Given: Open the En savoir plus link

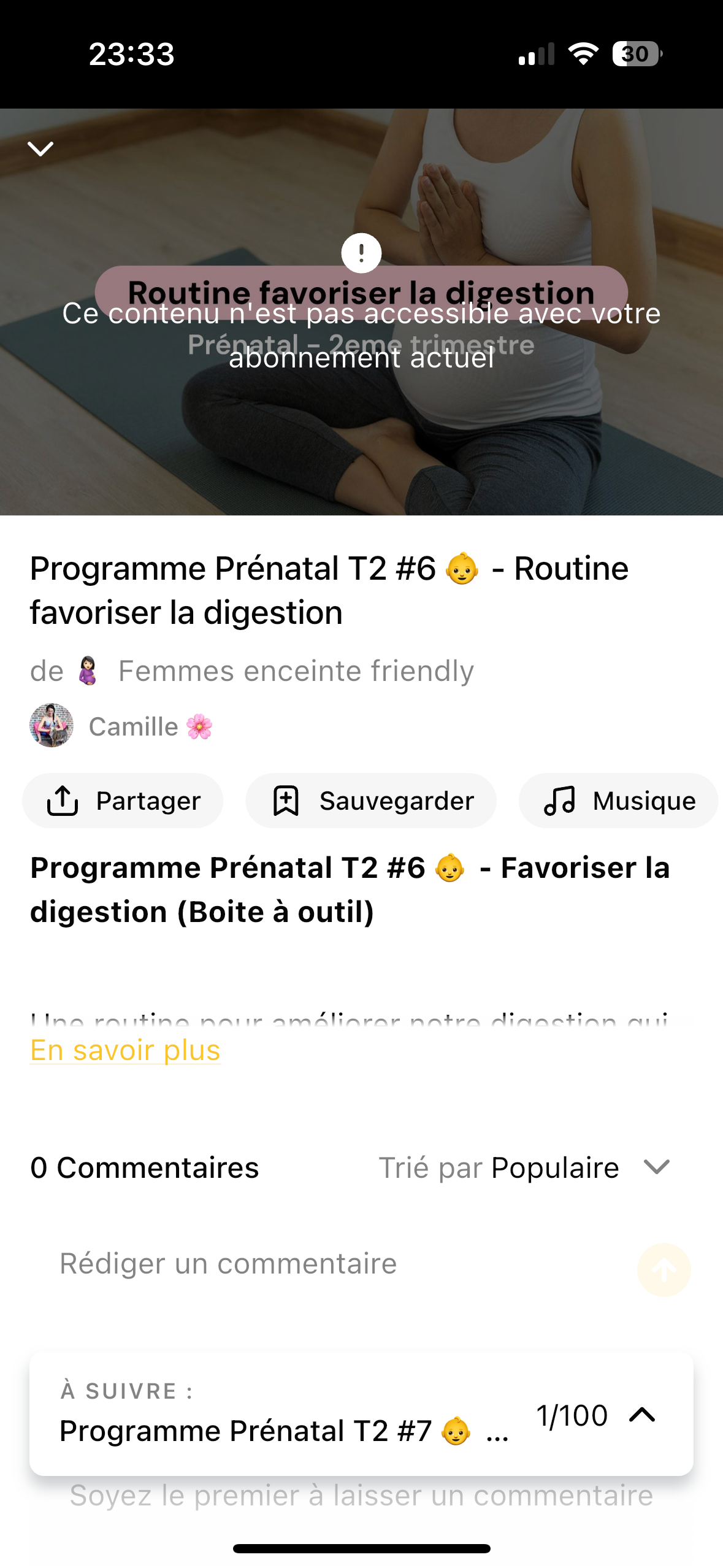Looking at the screenshot, I should [125, 1050].
